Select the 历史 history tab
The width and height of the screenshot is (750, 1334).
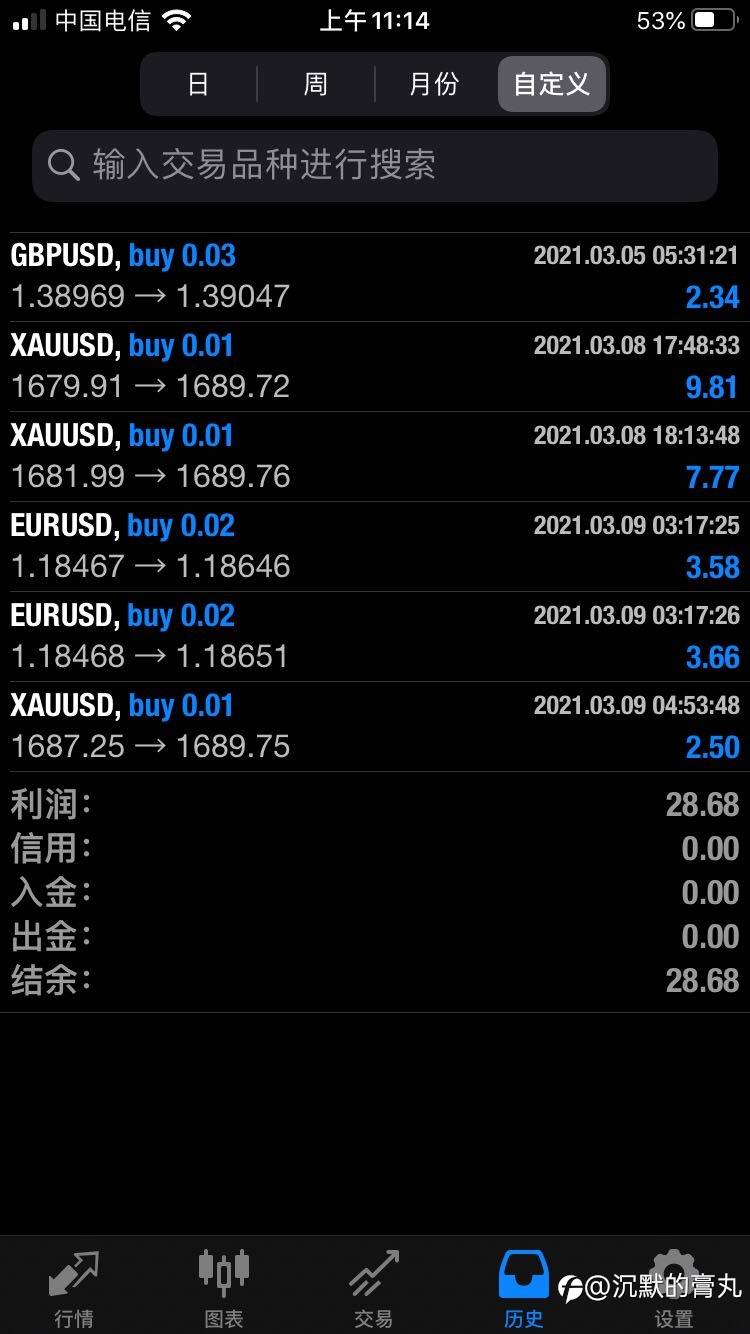click(524, 1287)
